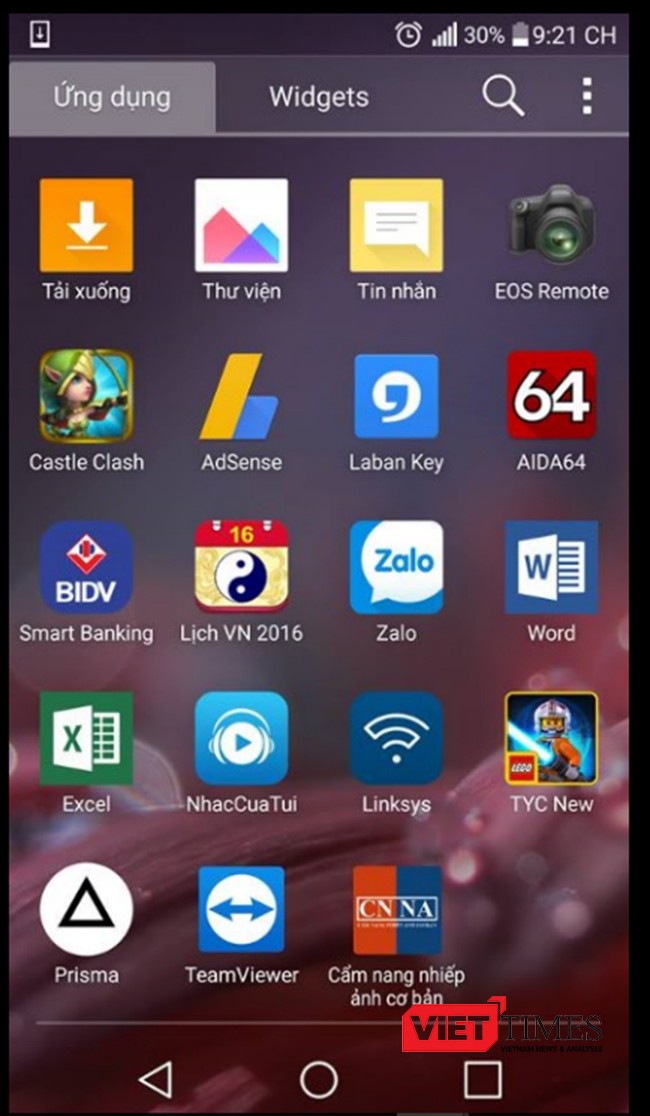Viewport: 650px width, 1116px height.
Task: Open the overflow menu
Action: click(587, 96)
